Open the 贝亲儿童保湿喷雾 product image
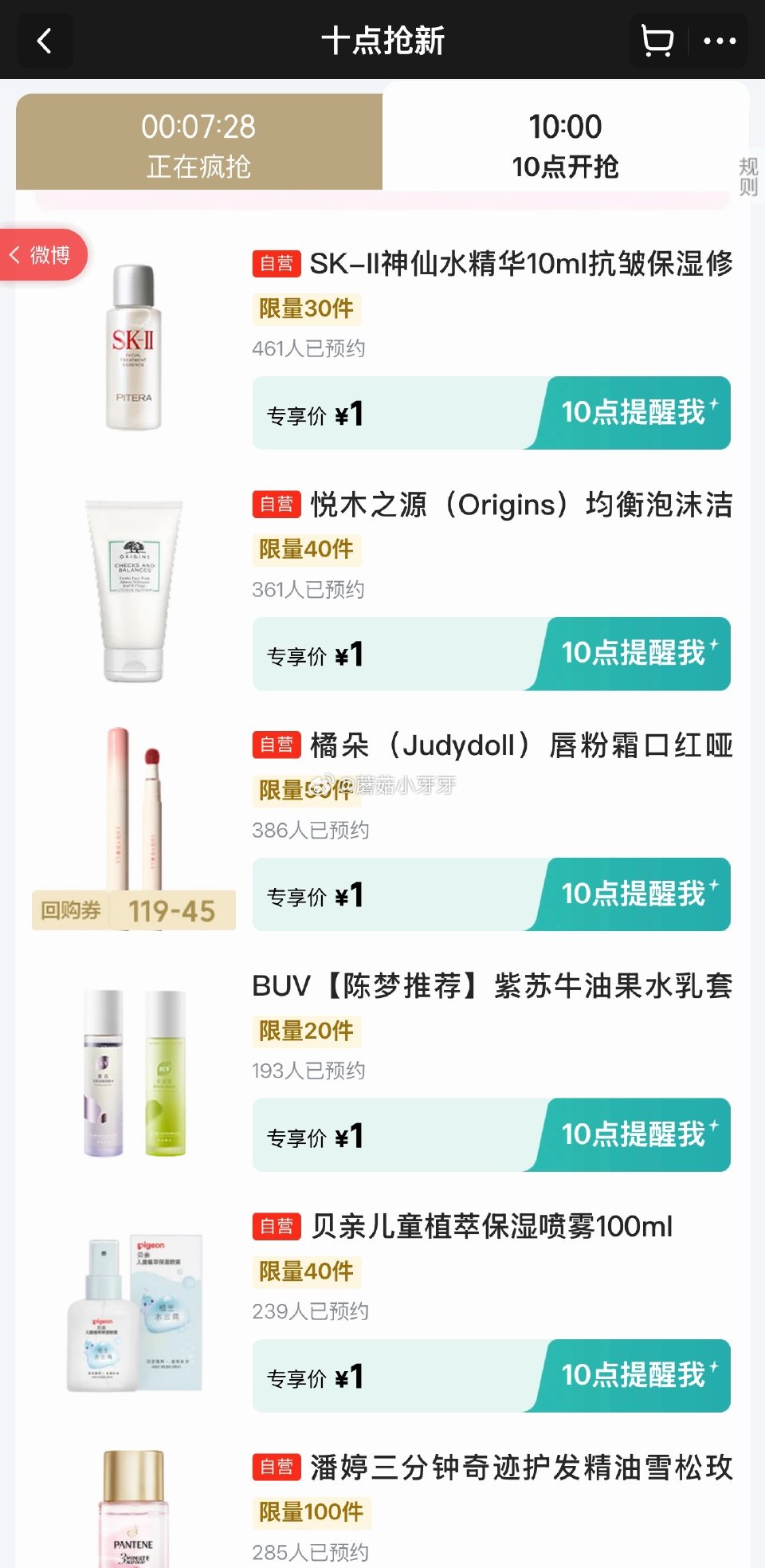Viewport: 765px width, 1568px height. [134, 1313]
